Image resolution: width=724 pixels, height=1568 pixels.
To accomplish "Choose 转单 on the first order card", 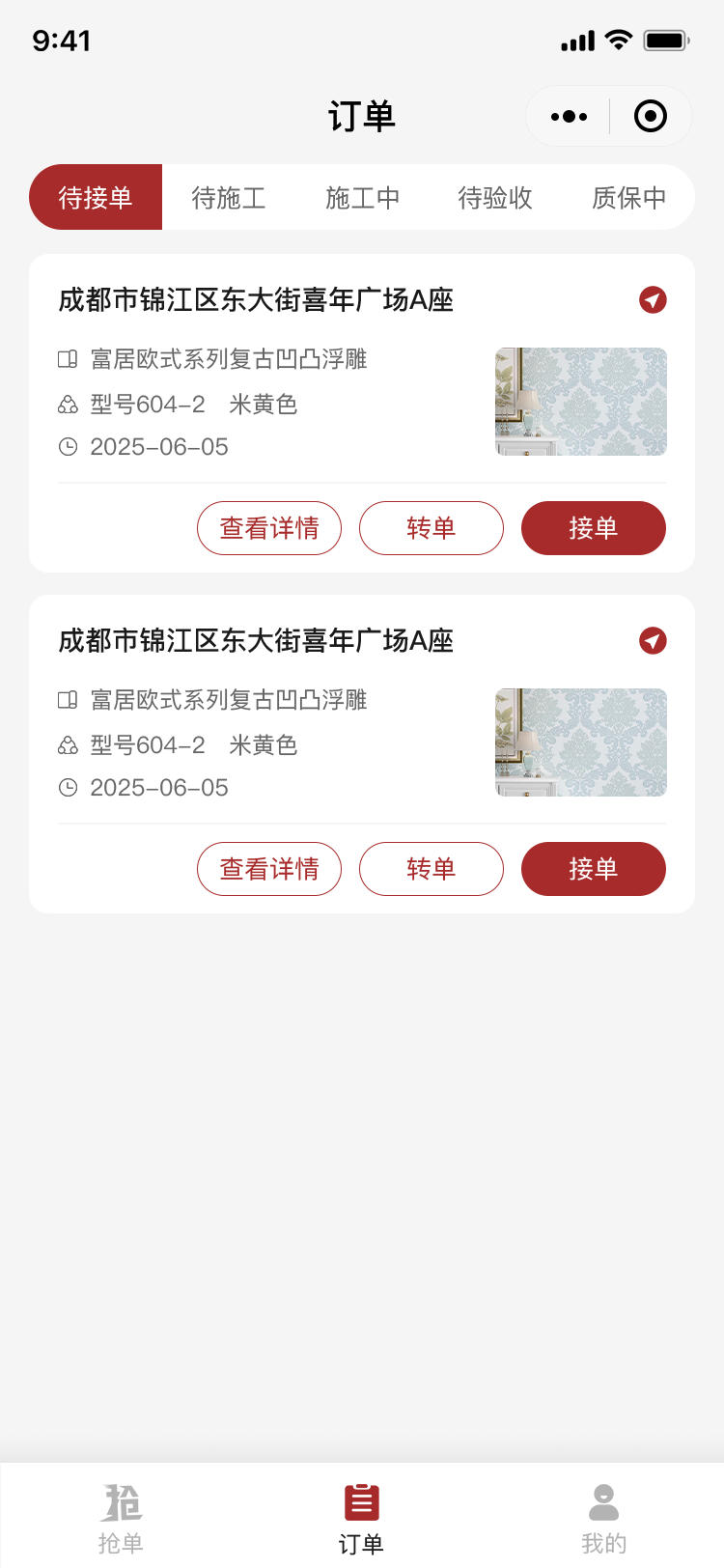I will pyautogui.click(x=432, y=528).
